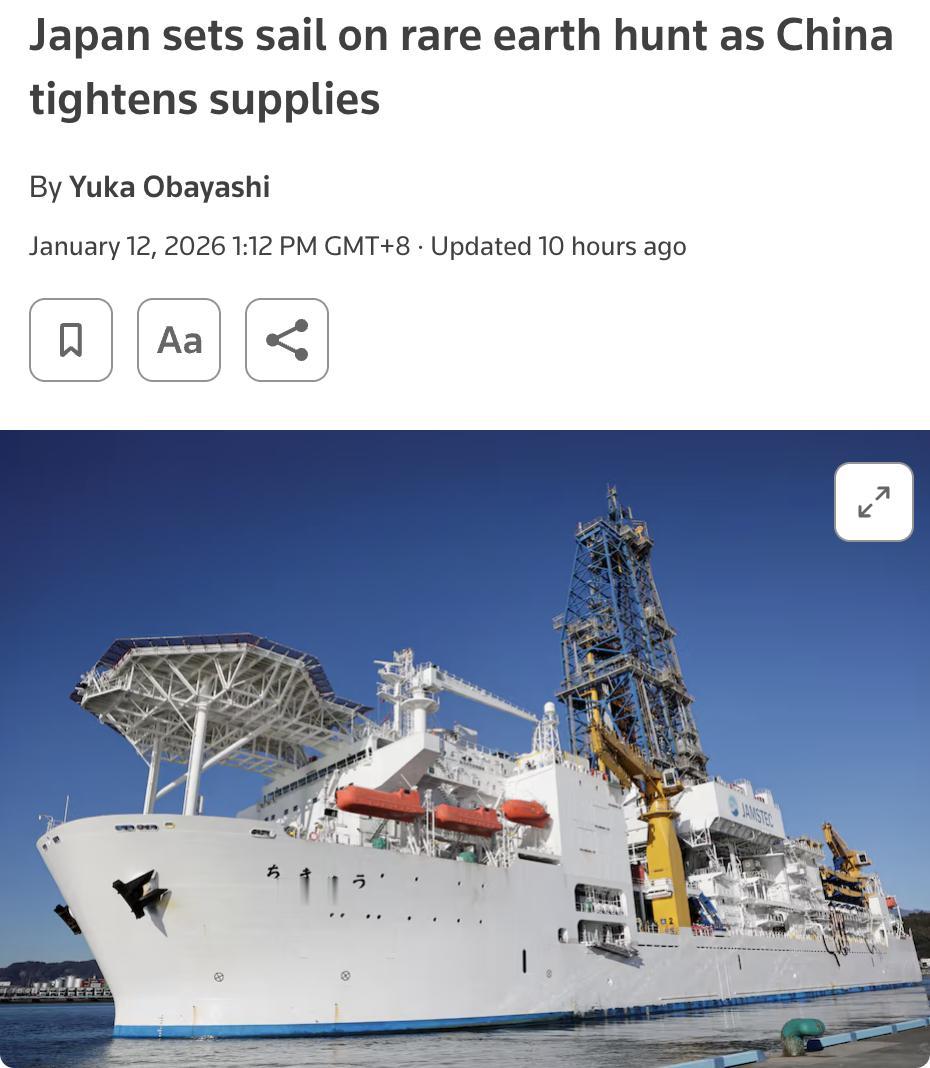The image size is (930, 1068).
Task: Open author Yuka Obayashi's page
Action: click(169, 187)
